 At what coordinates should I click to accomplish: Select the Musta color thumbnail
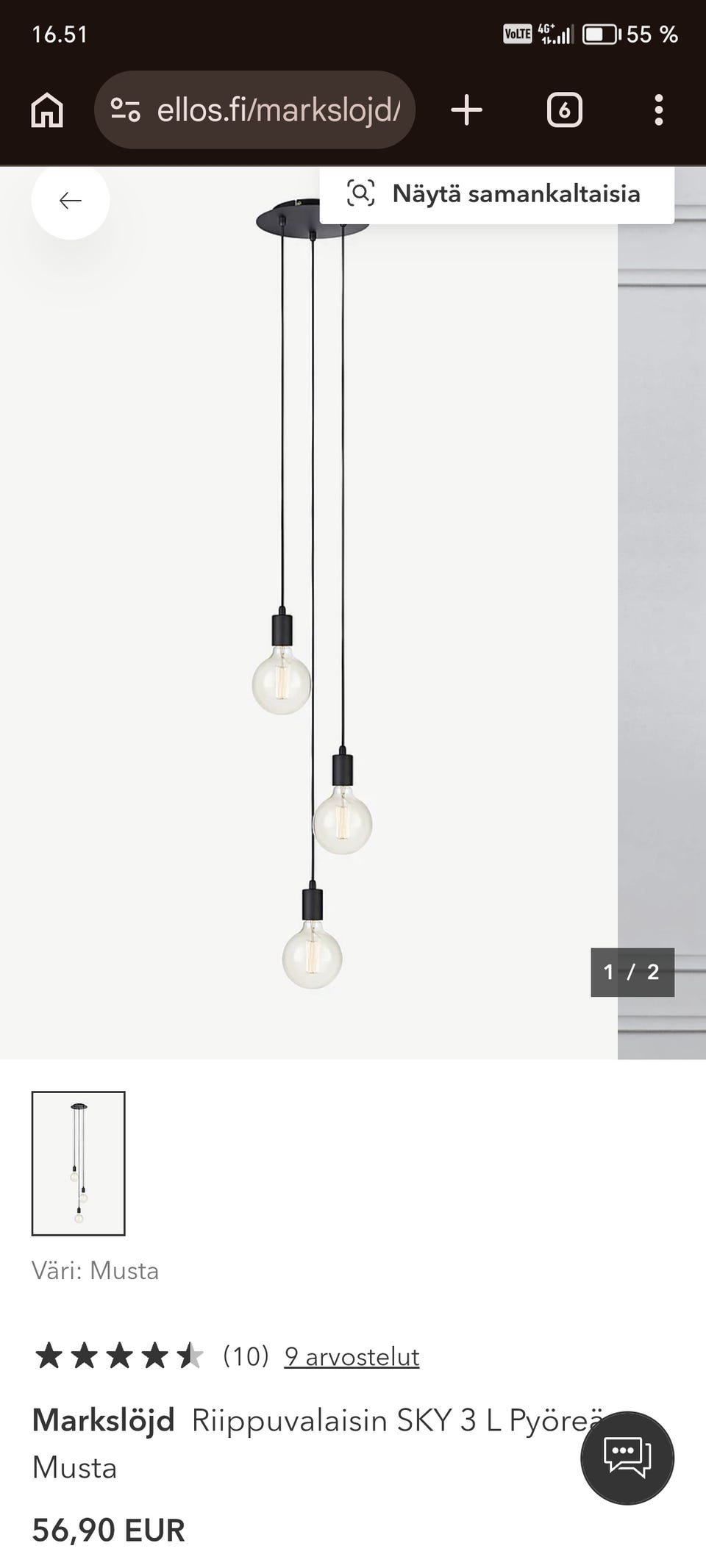pyautogui.click(x=79, y=1163)
